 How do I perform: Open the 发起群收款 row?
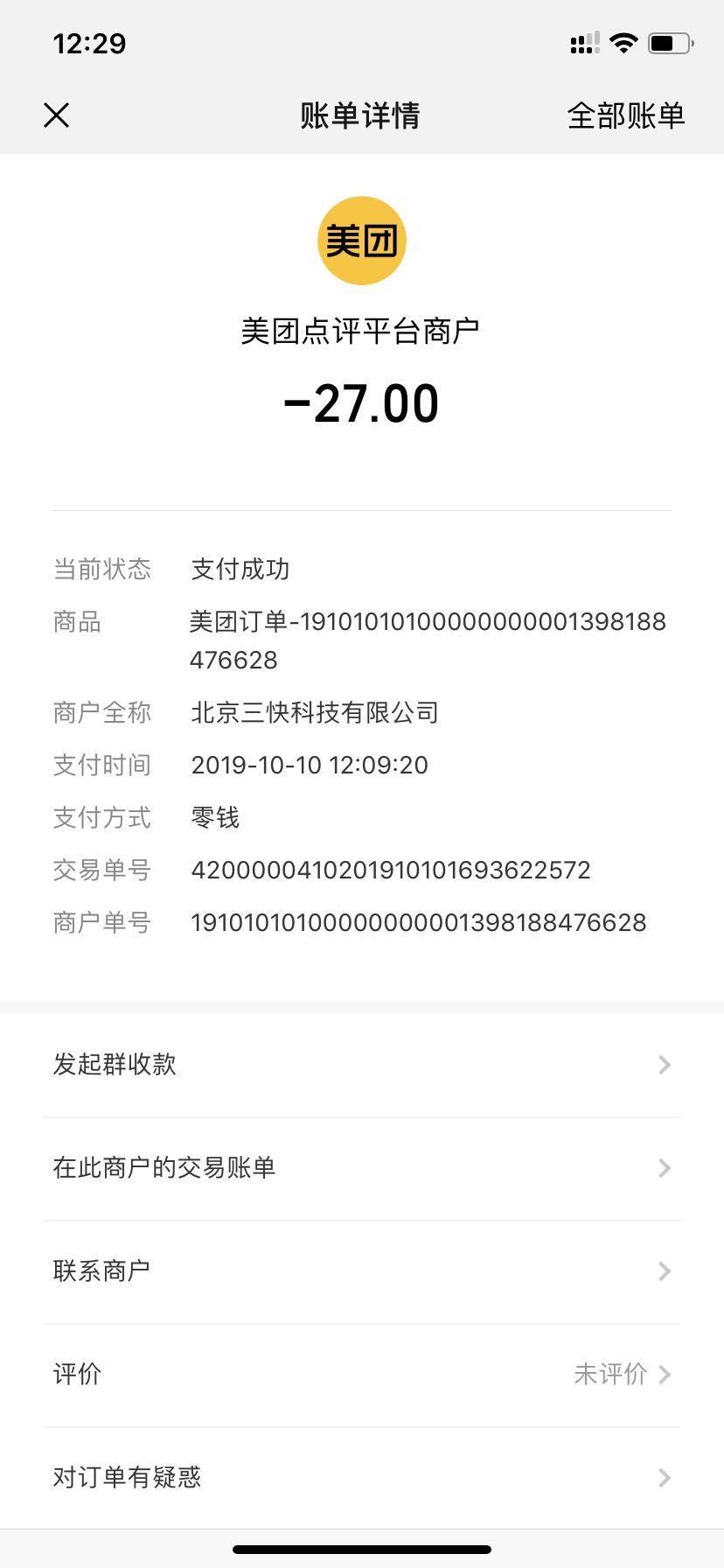[362, 1065]
